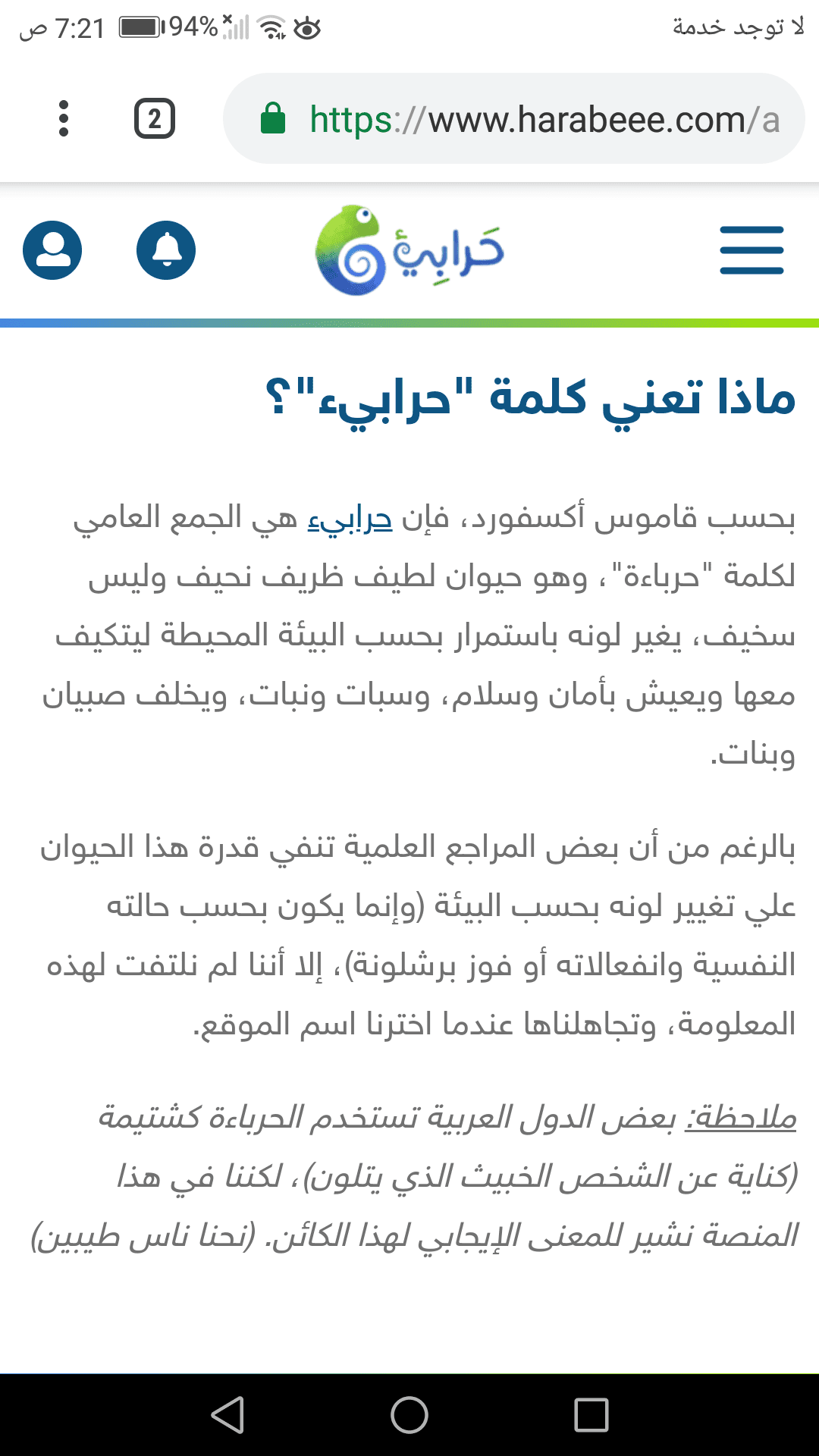Image resolution: width=819 pixels, height=1456 pixels.
Task: Show the open tabs switcher
Action: coord(155,119)
